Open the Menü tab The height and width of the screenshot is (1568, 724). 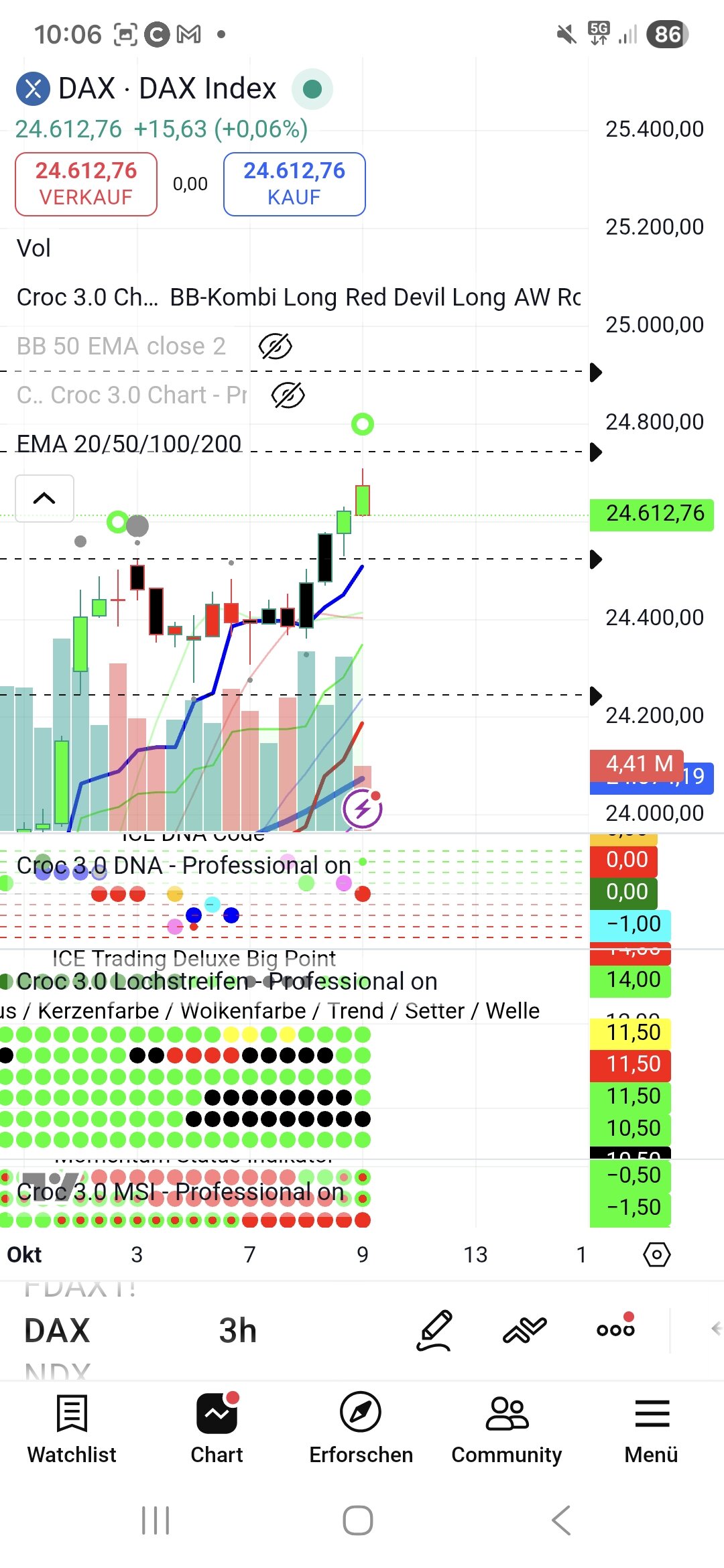pos(651,1427)
